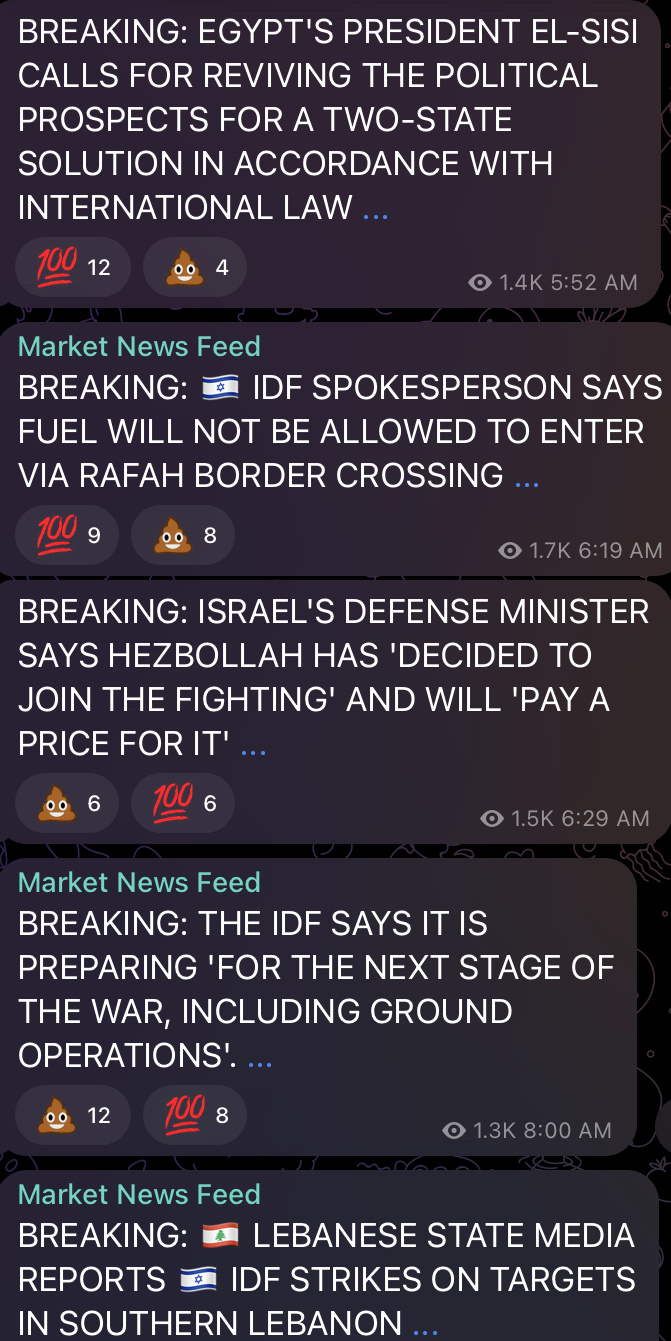Tap the poop reaction on the Rafah fuel post
The height and width of the screenshot is (1341, 671).
point(183,535)
